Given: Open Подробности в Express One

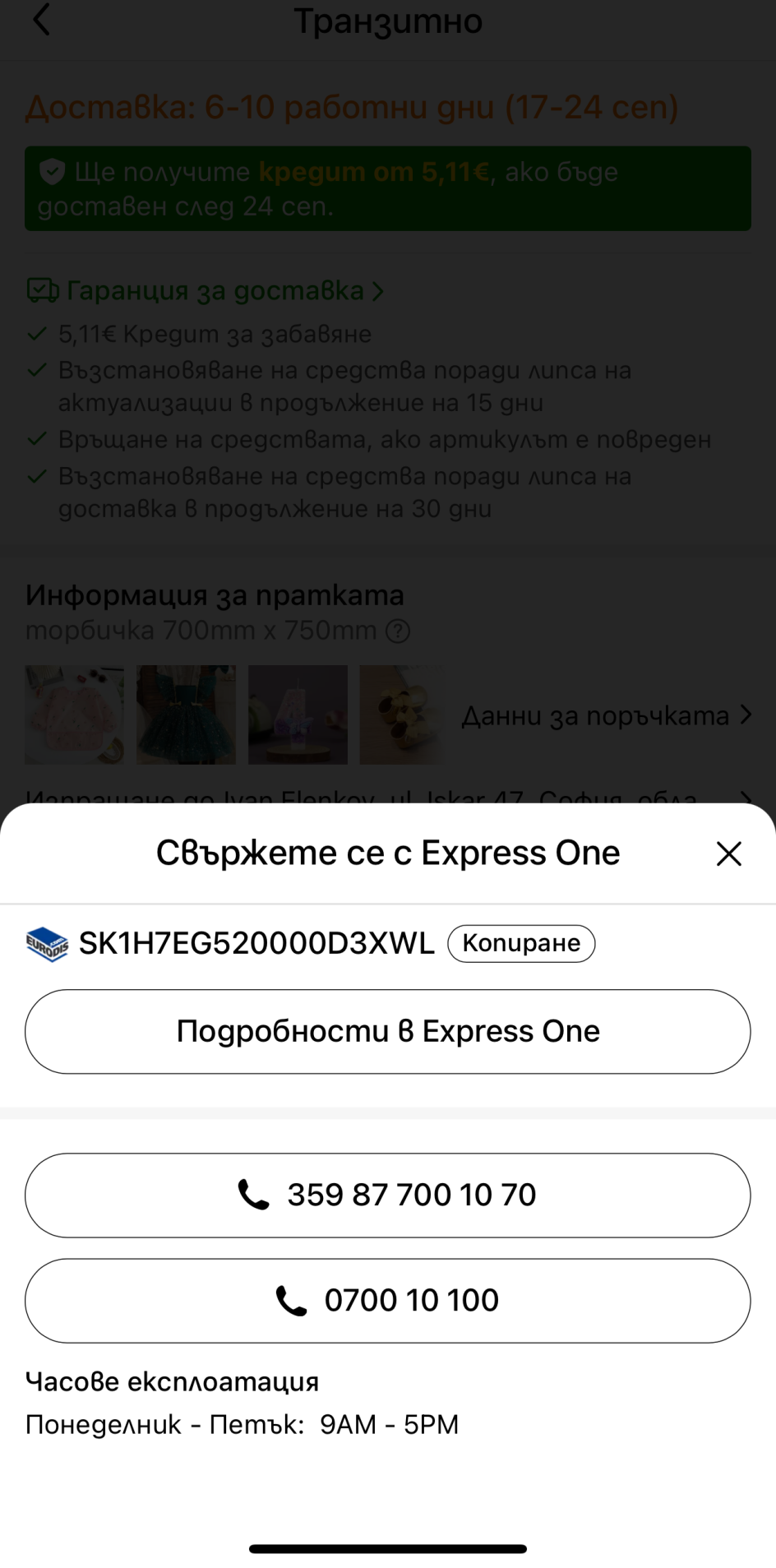Looking at the screenshot, I should click(388, 1031).
